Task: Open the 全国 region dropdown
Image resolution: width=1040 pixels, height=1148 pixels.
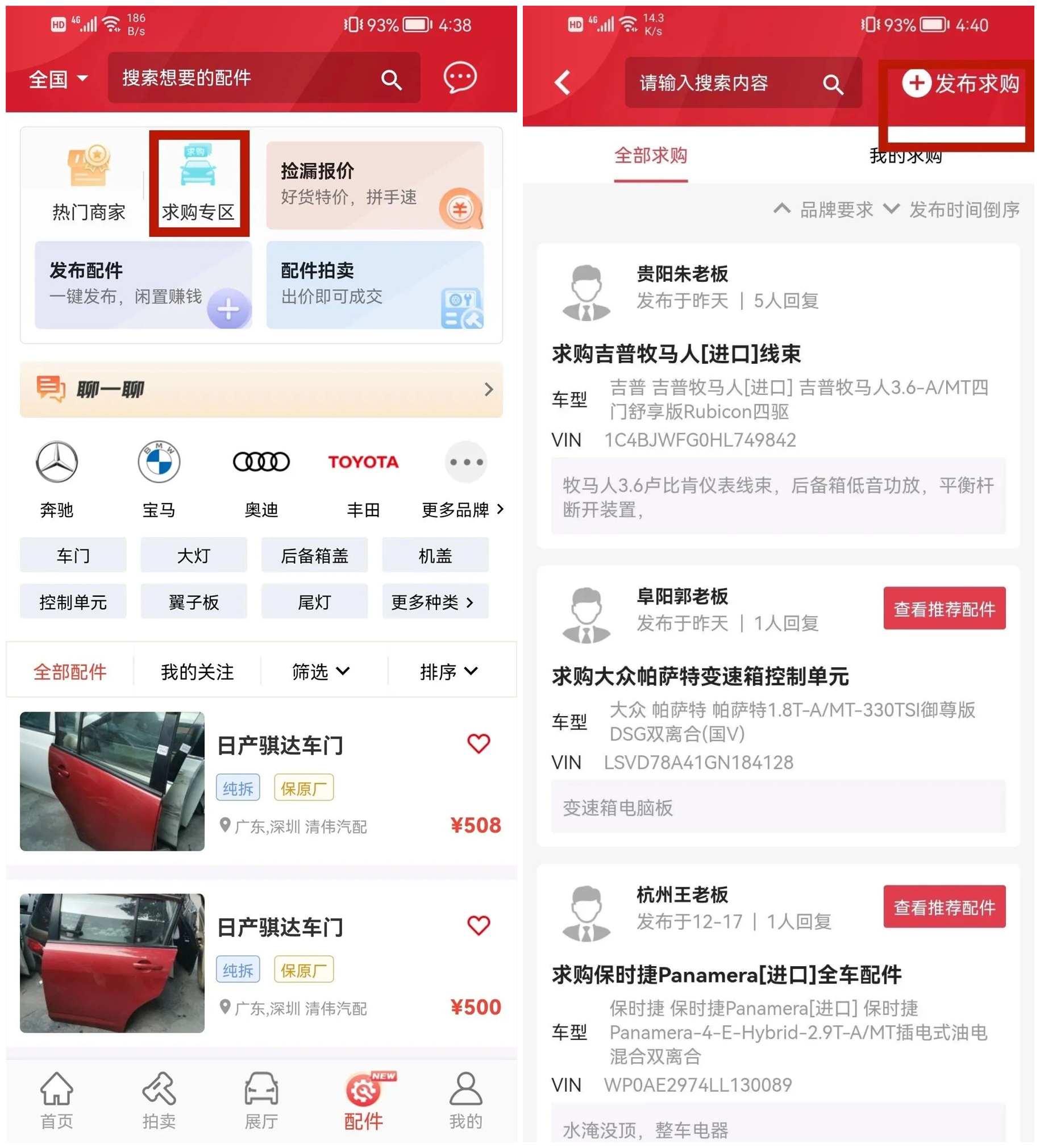Action: coord(57,79)
